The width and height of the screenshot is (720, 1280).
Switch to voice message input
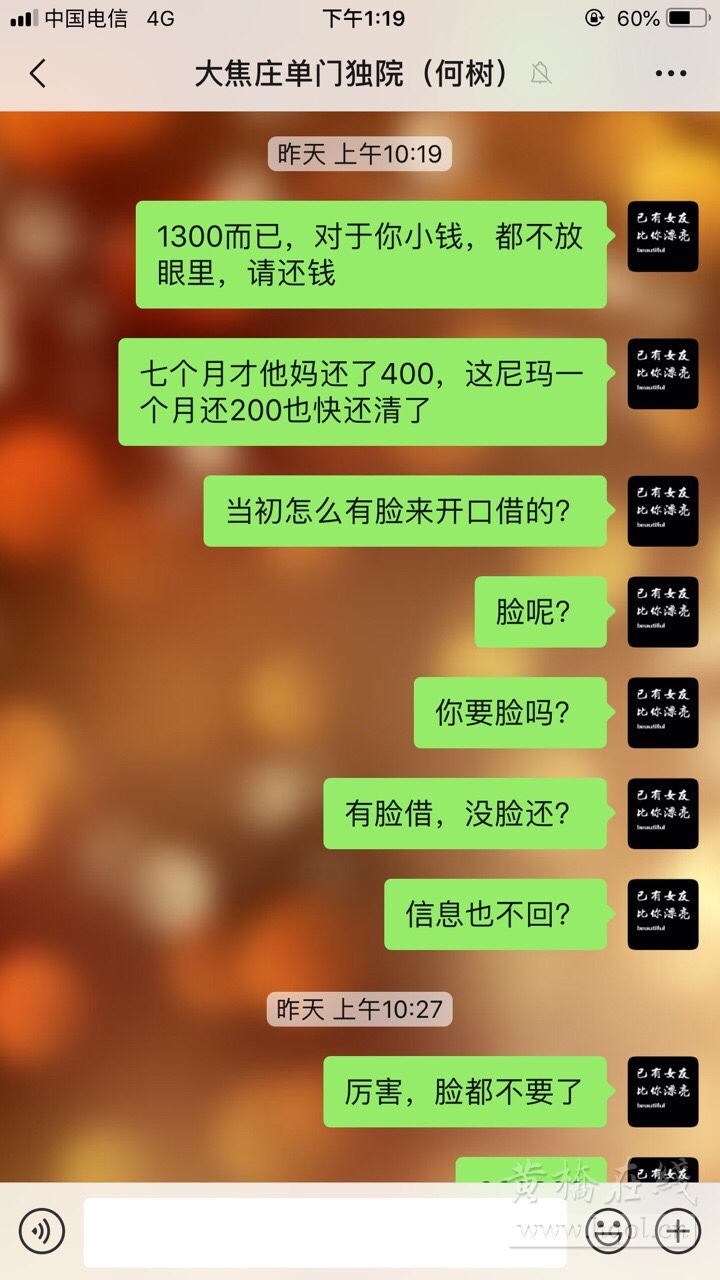[41, 1231]
